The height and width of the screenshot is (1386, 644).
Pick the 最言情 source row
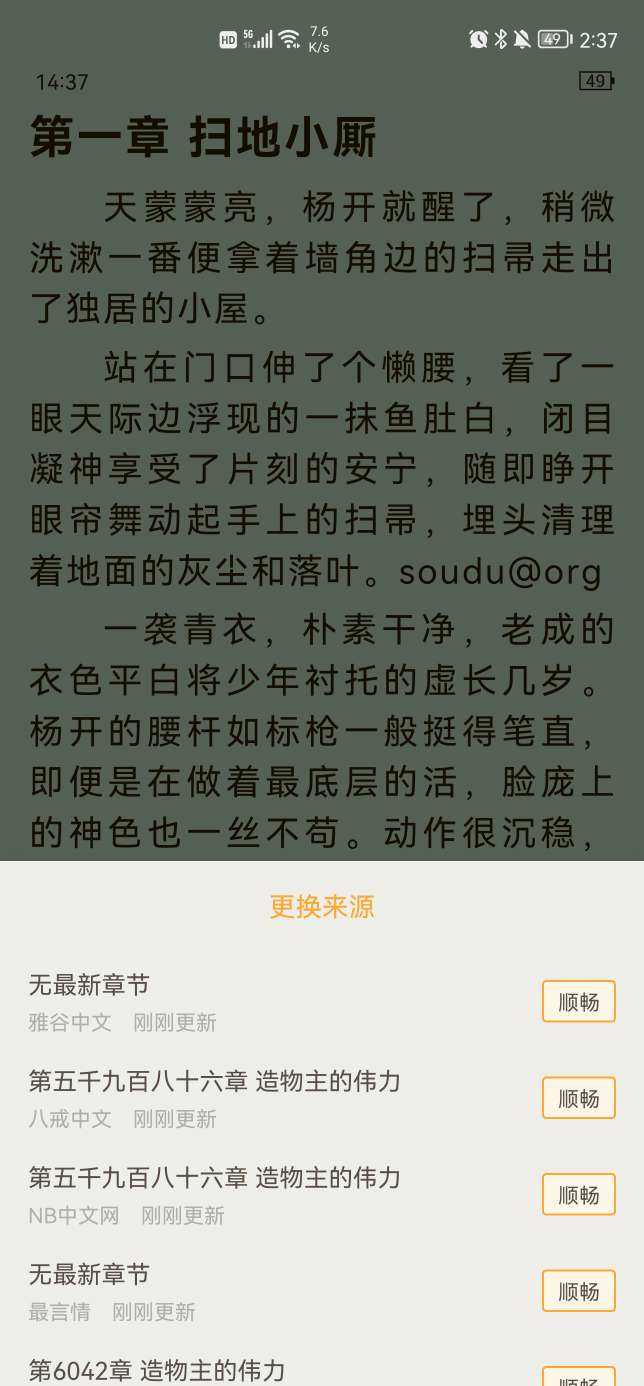tap(250, 1291)
